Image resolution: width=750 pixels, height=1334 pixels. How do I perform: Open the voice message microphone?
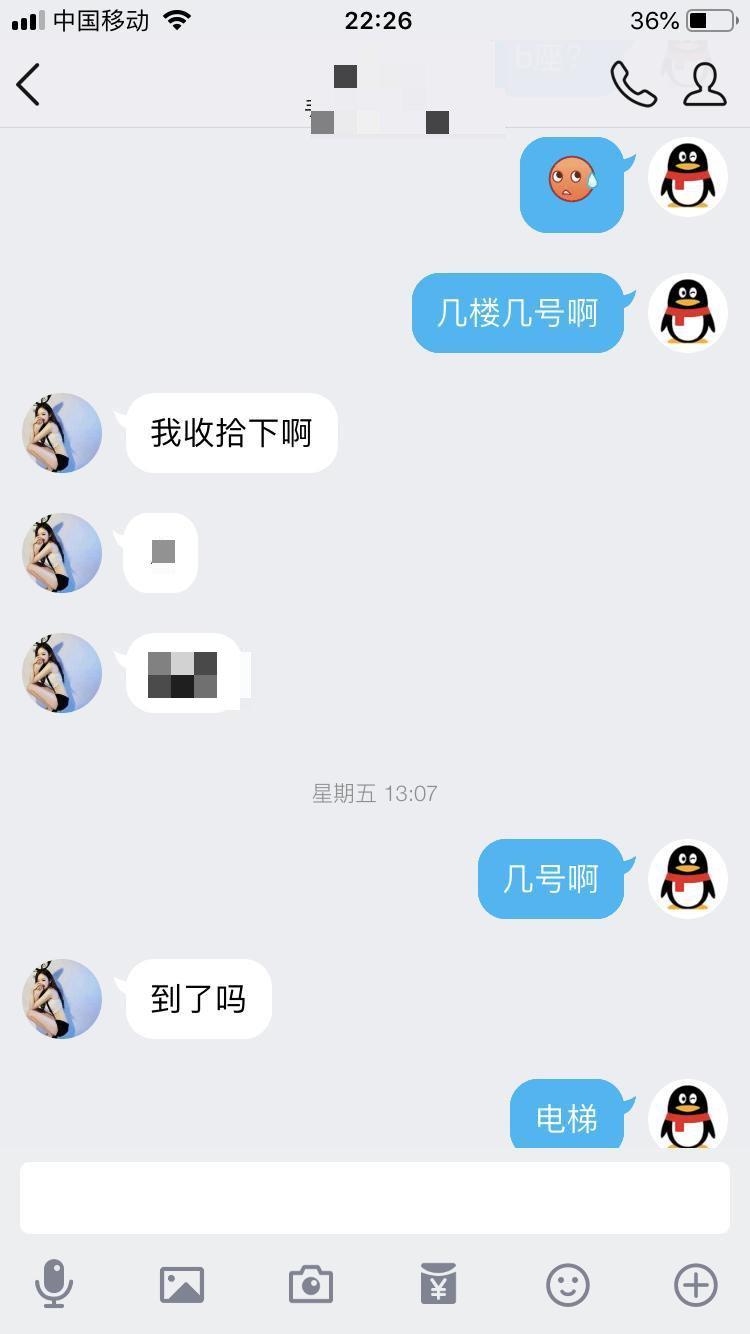(x=55, y=1284)
